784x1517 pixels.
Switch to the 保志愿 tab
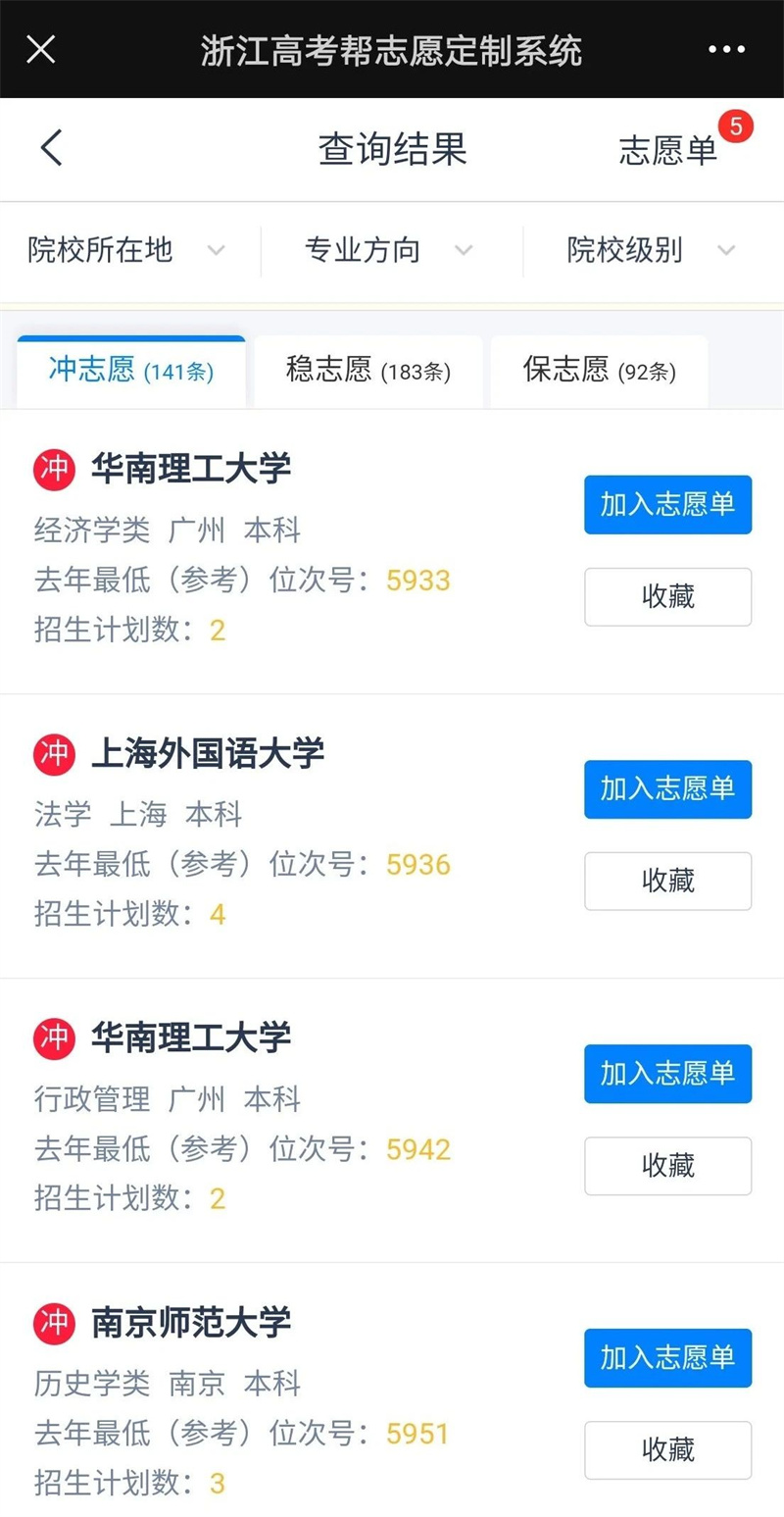(600, 372)
